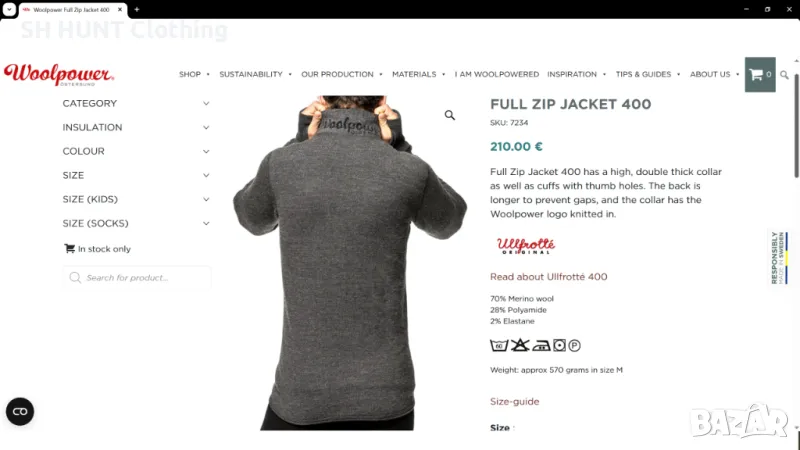Expand the Size (Socks) filter
This screenshot has height=450, width=800.
[x=136, y=223]
